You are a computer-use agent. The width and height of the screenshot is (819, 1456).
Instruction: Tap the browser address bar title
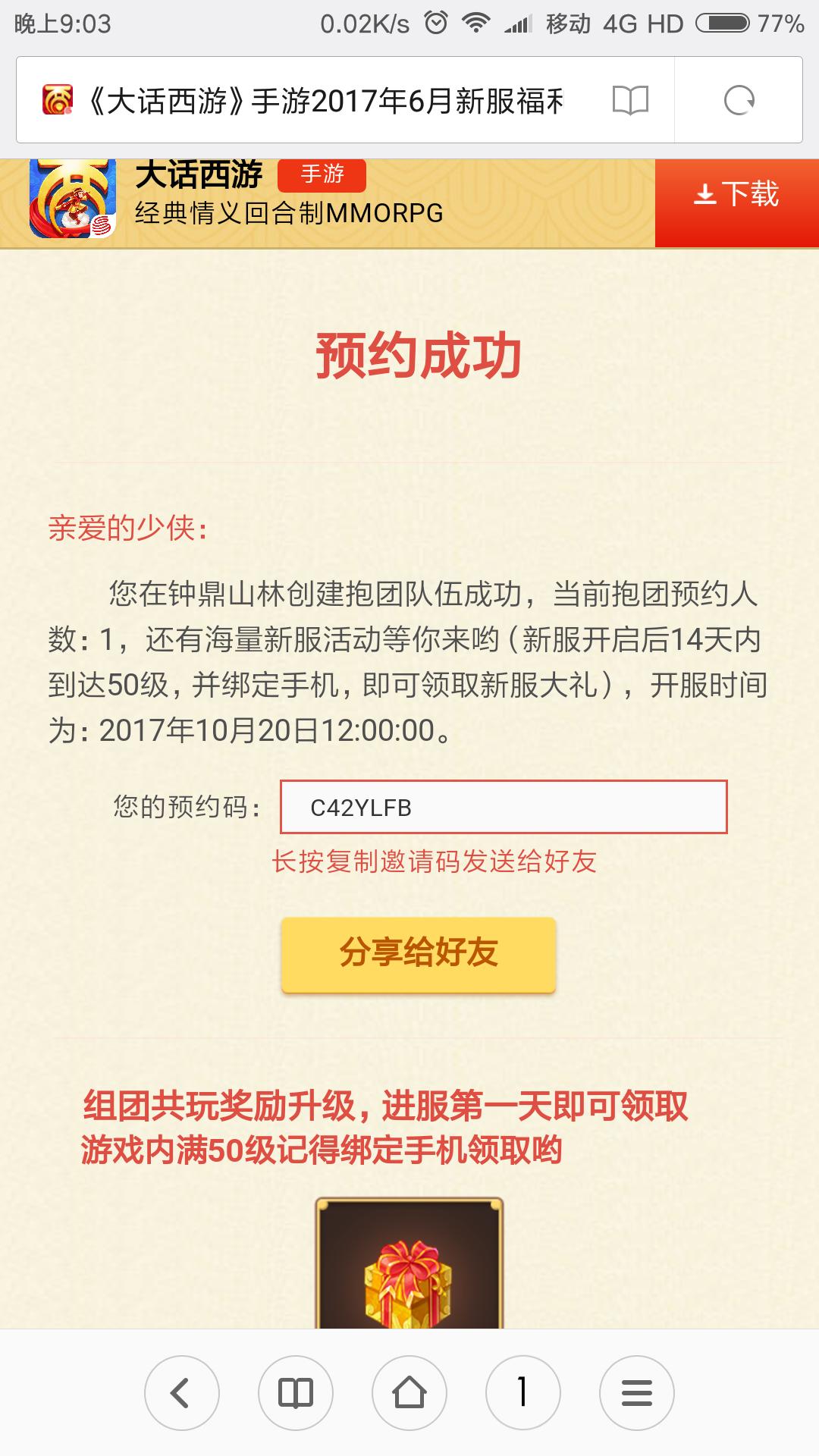coord(326,100)
